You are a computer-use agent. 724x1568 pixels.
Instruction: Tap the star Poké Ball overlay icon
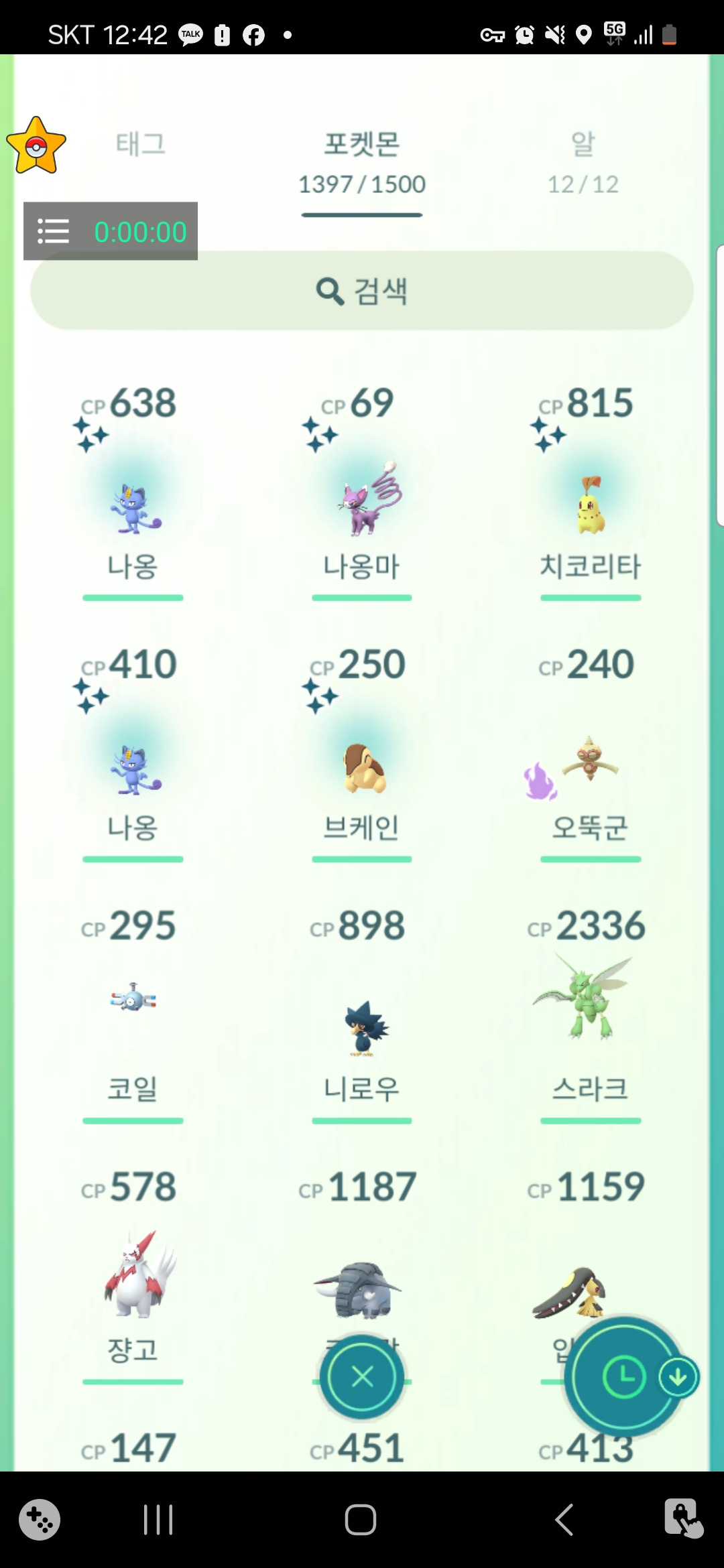coord(36,146)
